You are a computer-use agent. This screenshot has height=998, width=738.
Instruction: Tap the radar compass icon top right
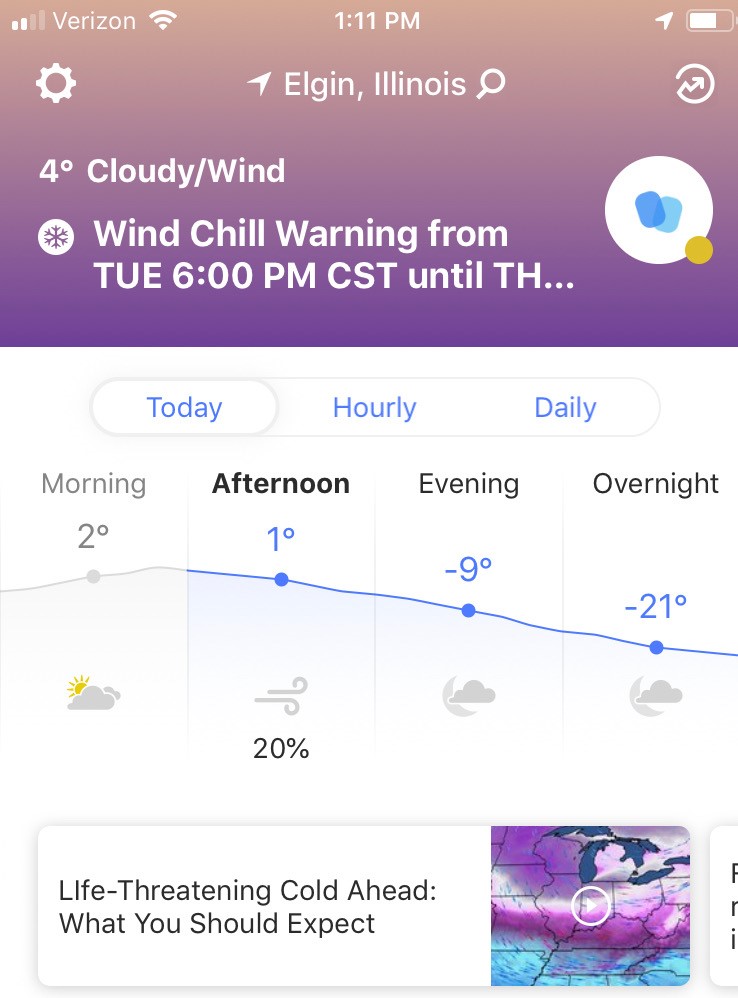point(693,85)
